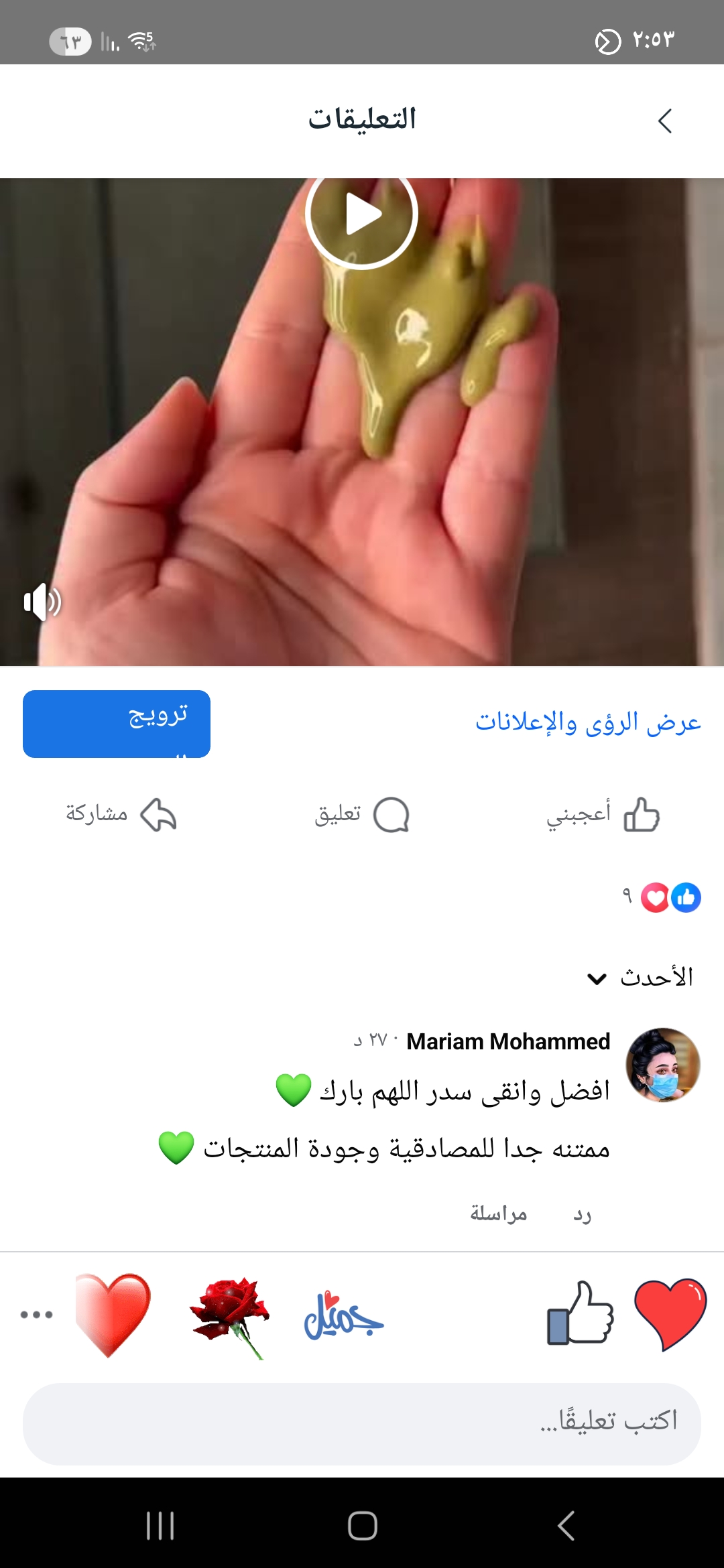
Task: Tap the تعليق comment button
Action: pos(362,815)
